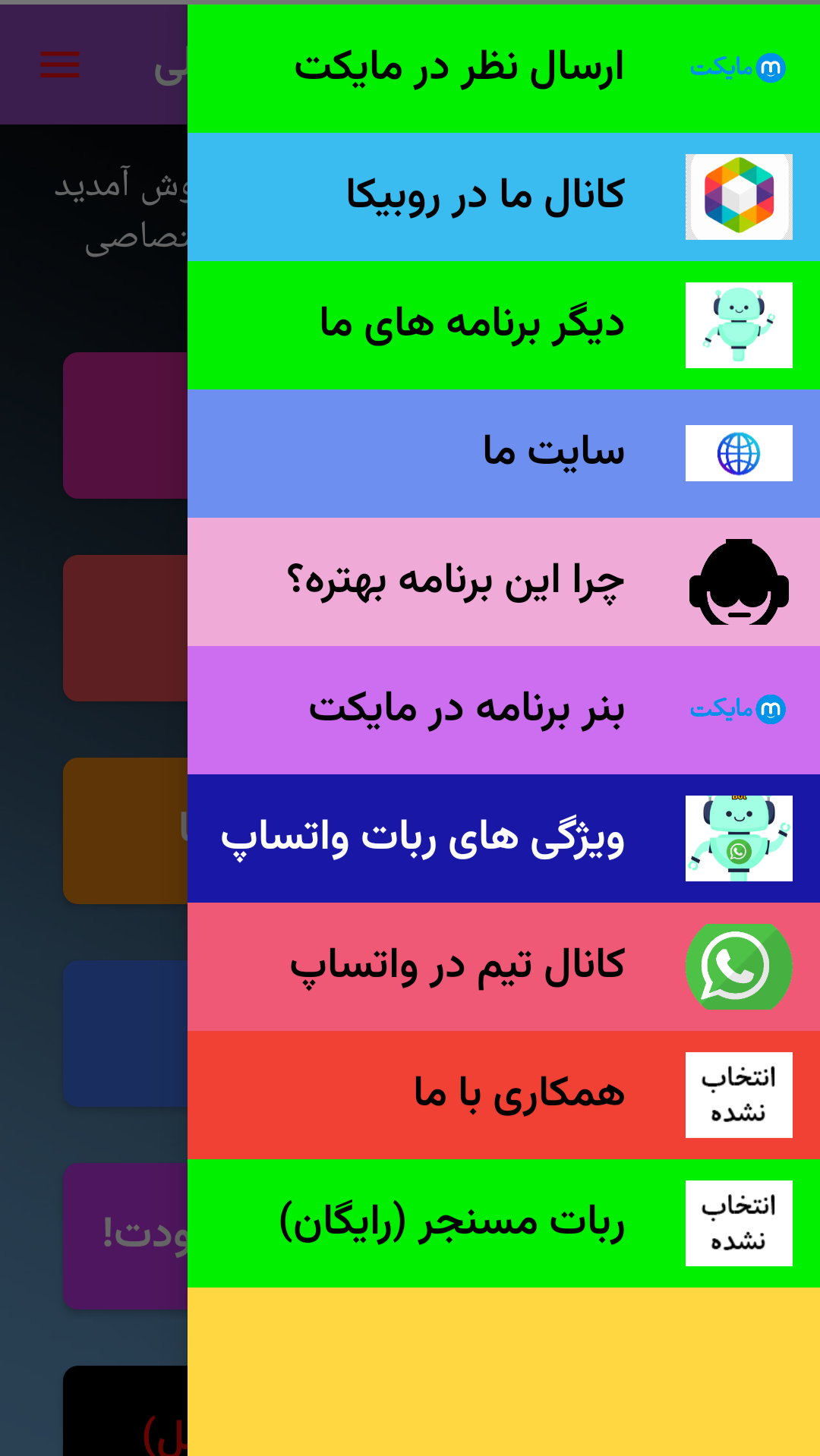Open 'دیگر برنامه های ما' row

click(503, 325)
